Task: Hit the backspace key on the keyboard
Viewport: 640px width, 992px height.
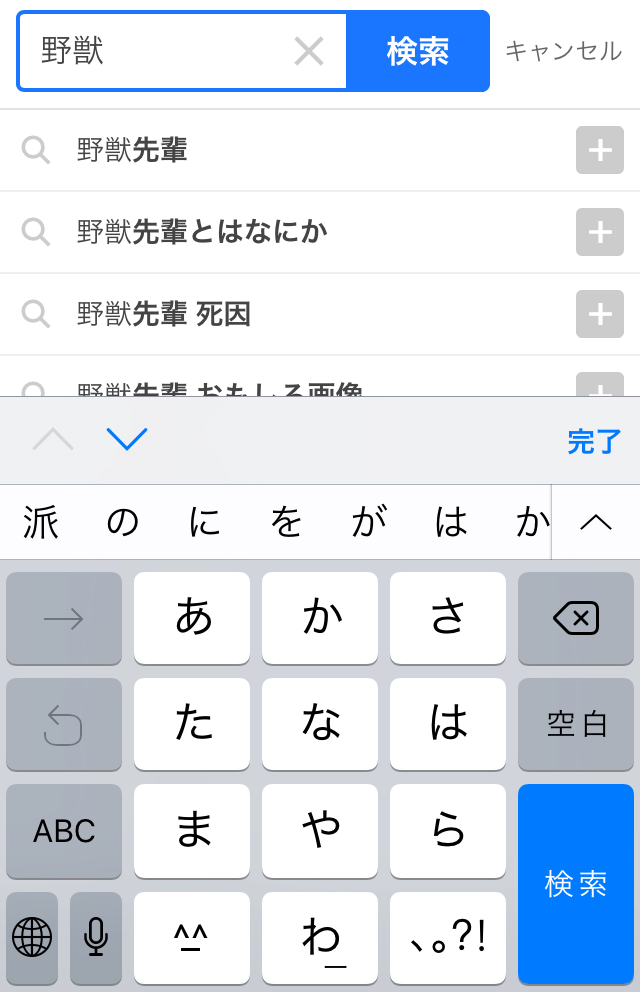Action: click(576, 618)
